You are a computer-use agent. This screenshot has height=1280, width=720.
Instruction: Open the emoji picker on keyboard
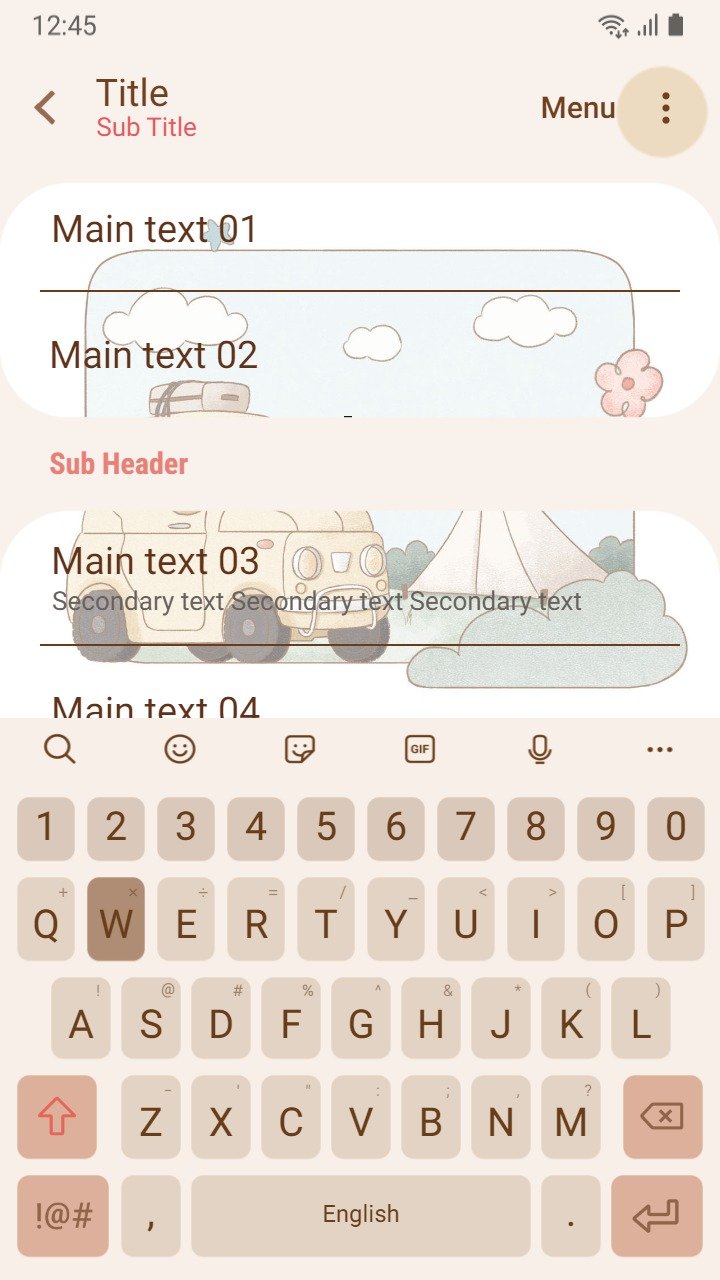coord(180,748)
